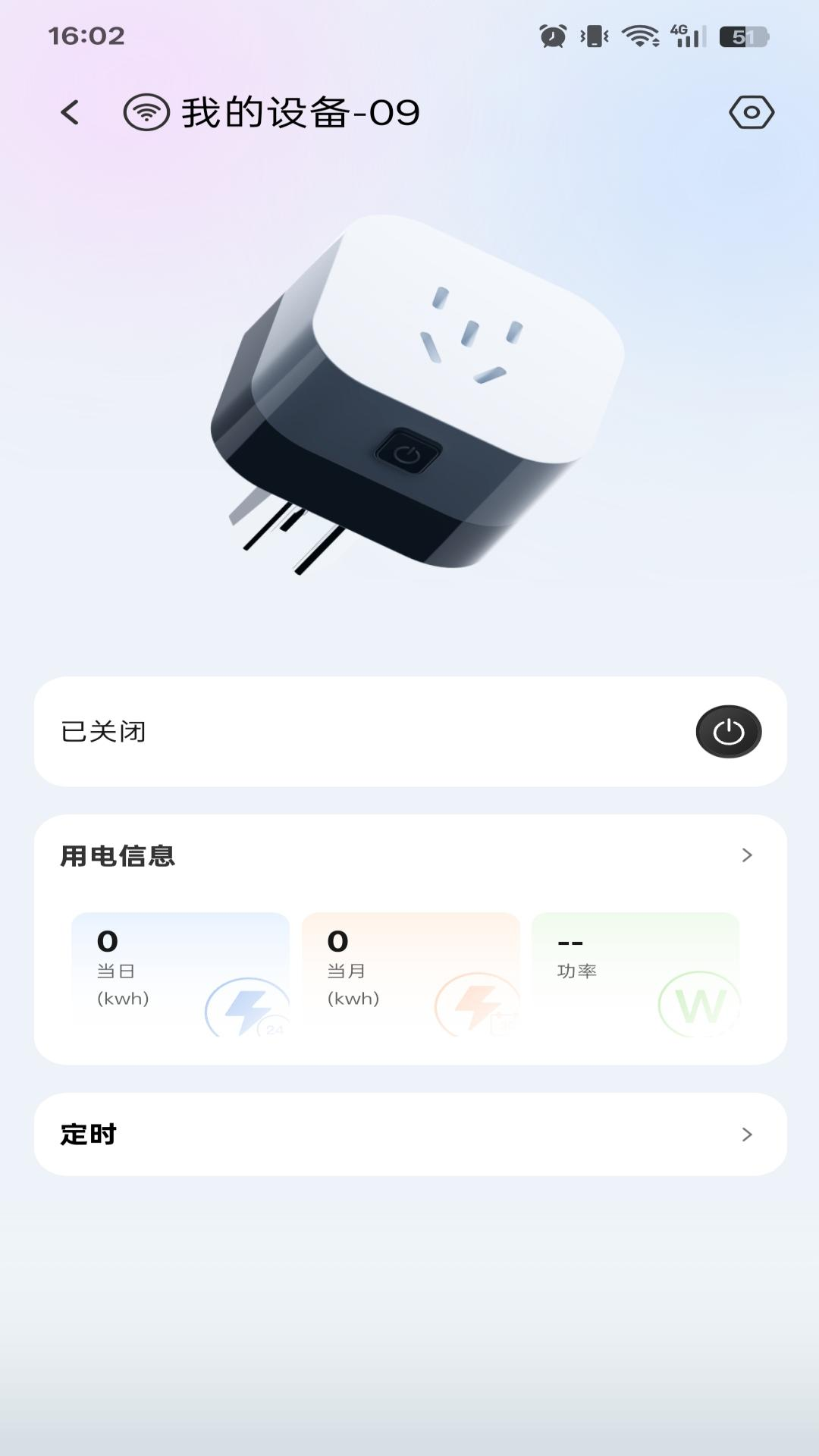Tap the device name 我的设备-09
The height and width of the screenshot is (1456, 819).
(300, 111)
